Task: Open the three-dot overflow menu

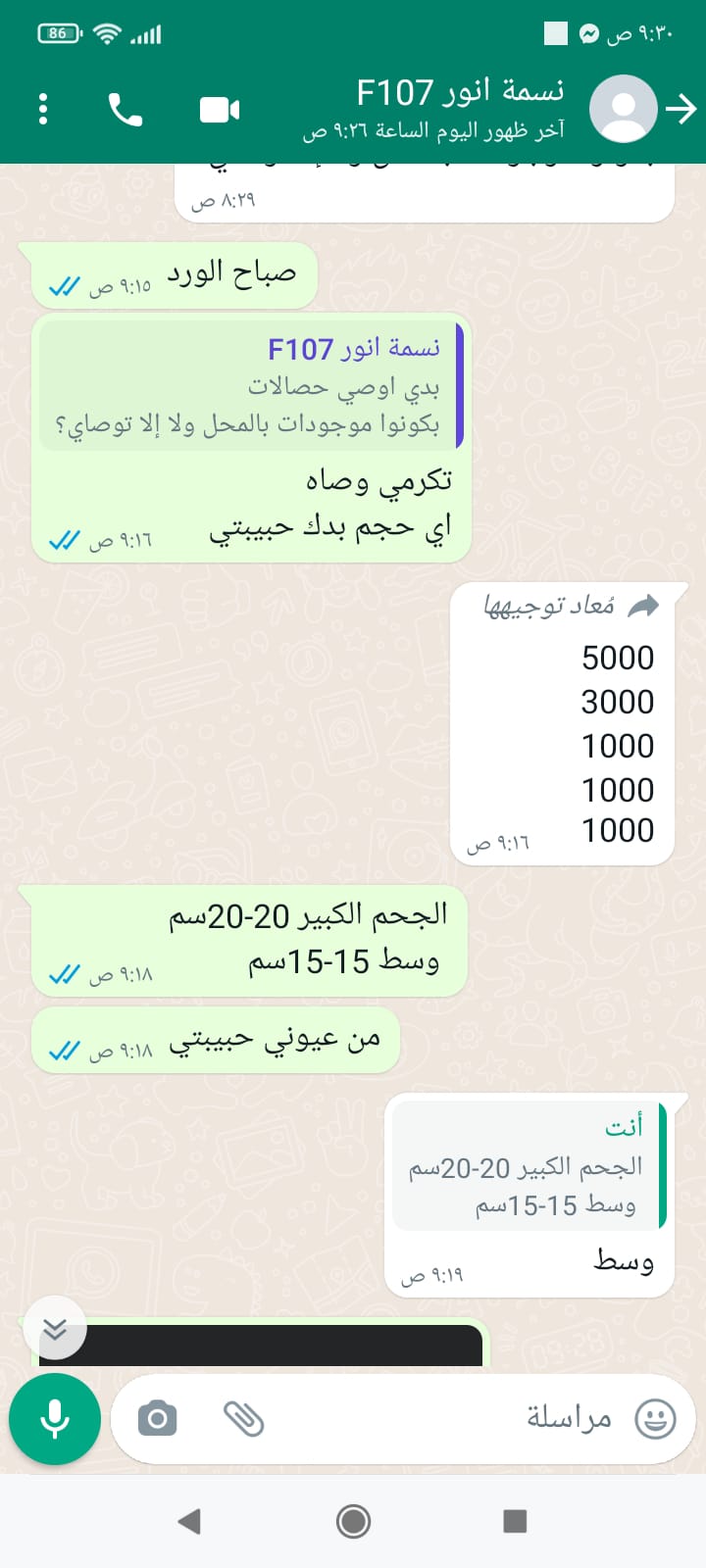Action: pos(43,109)
